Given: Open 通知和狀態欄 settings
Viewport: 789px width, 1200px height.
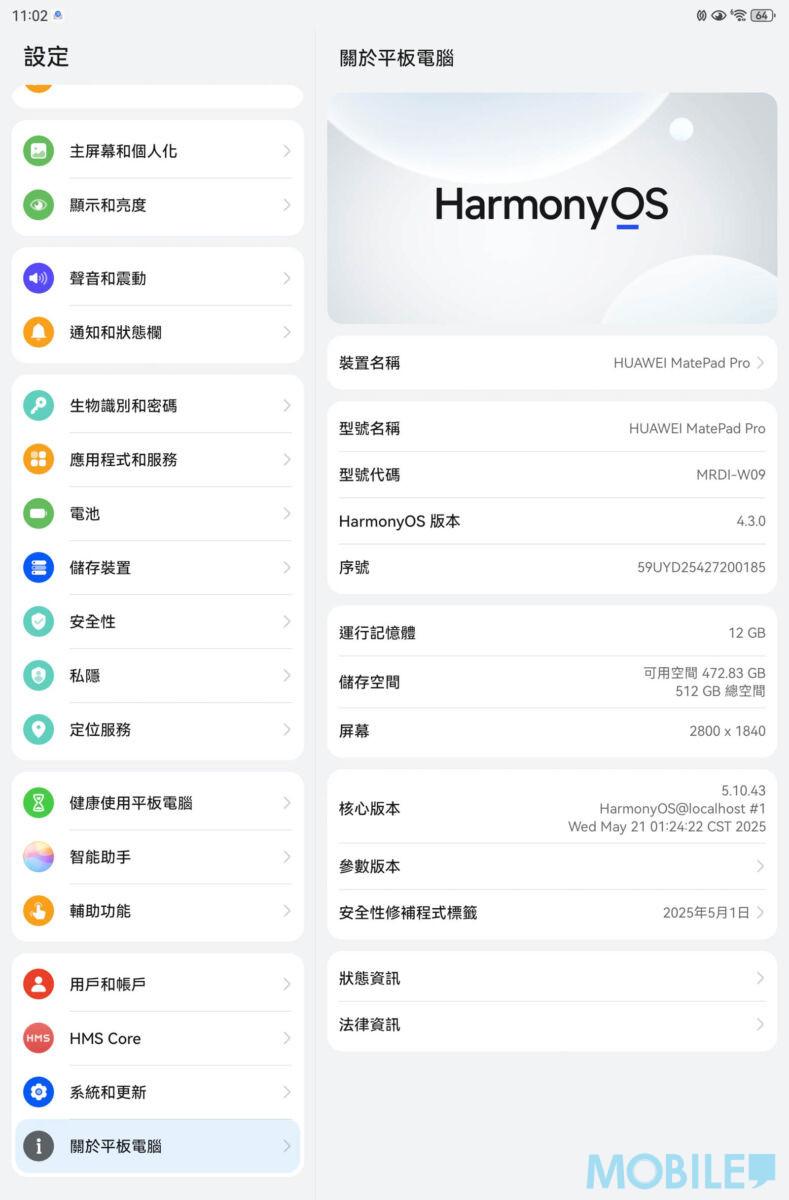Looking at the screenshot, I should (x=157, y=332).
